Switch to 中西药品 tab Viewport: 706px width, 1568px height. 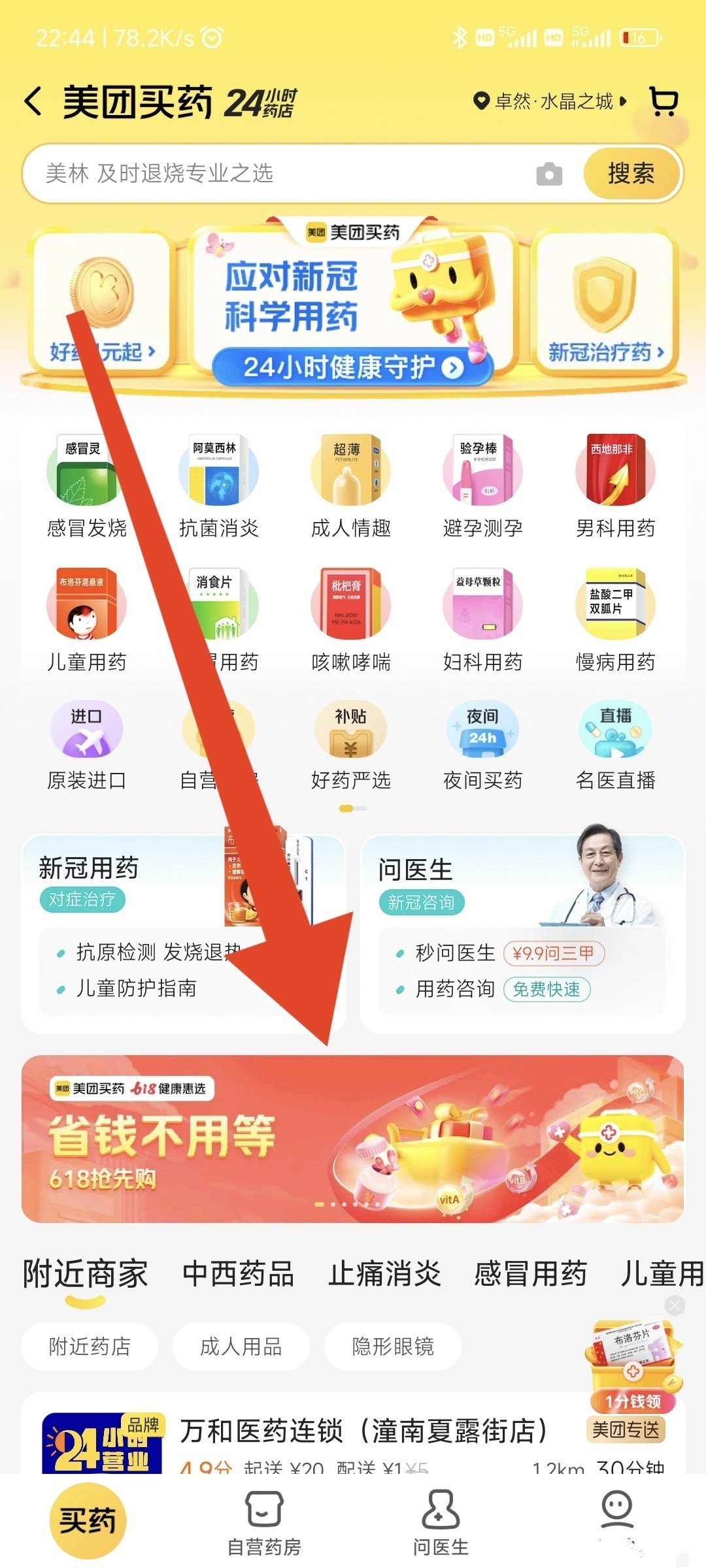tap(238, 1274)
